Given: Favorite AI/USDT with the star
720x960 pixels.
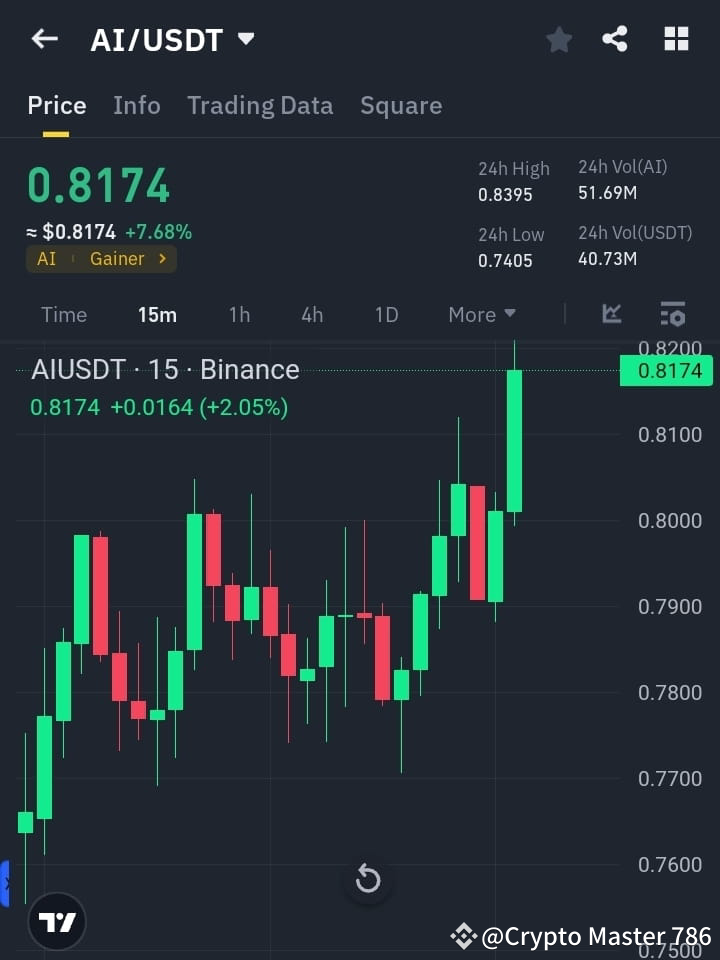Looking at the screenshot, I should coord(558,39).
